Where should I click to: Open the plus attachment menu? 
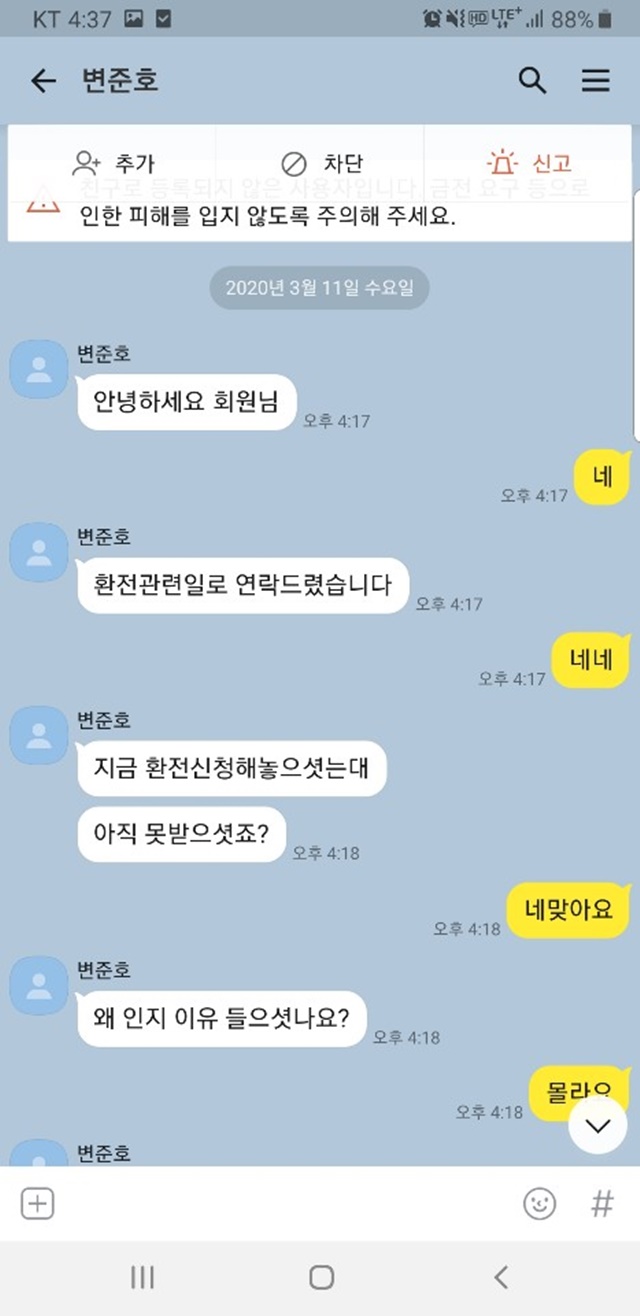[37, 1204]
